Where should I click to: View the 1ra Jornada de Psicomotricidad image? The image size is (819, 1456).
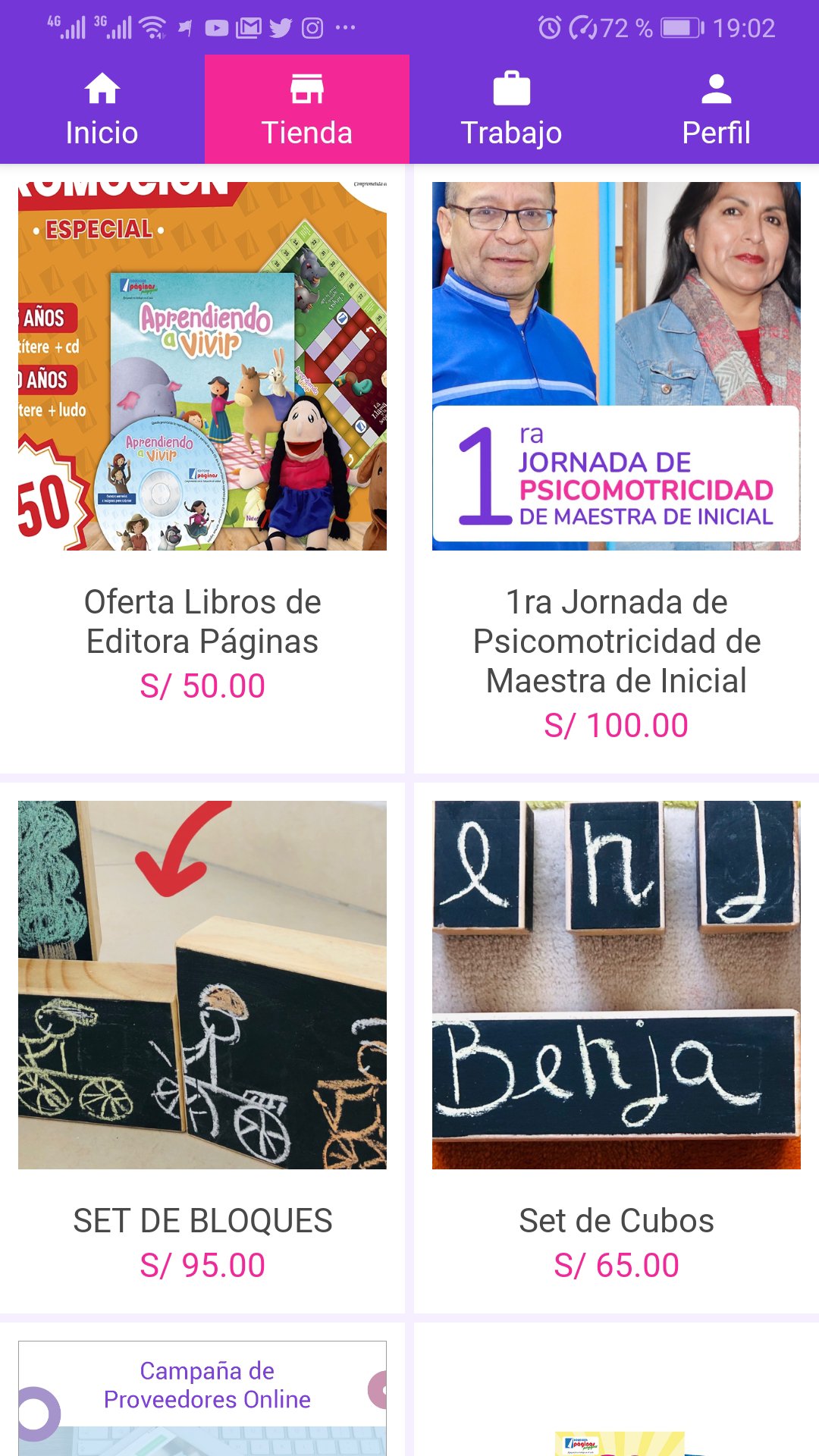(x=614, y=364)
